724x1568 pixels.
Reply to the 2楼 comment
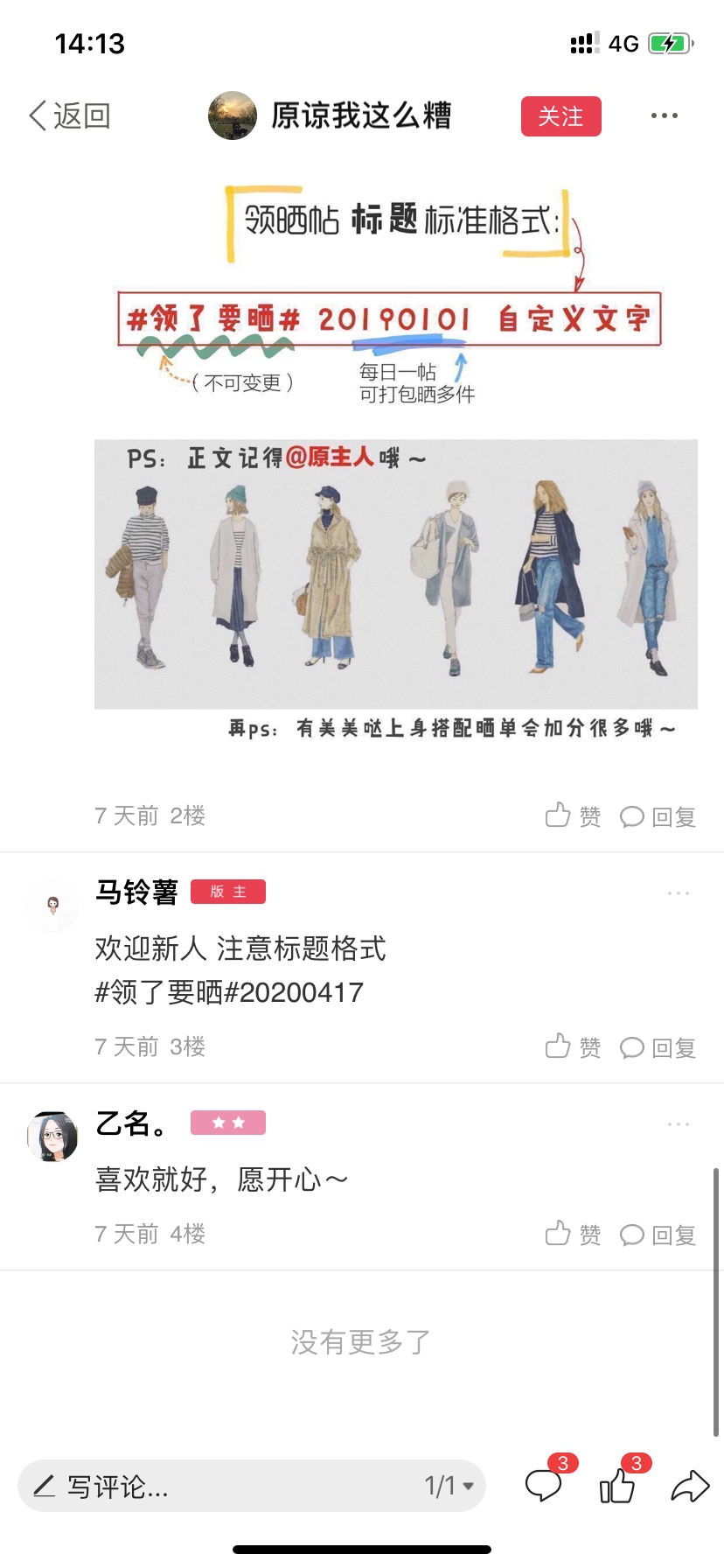pyautogui.click(x=658, y=816)
